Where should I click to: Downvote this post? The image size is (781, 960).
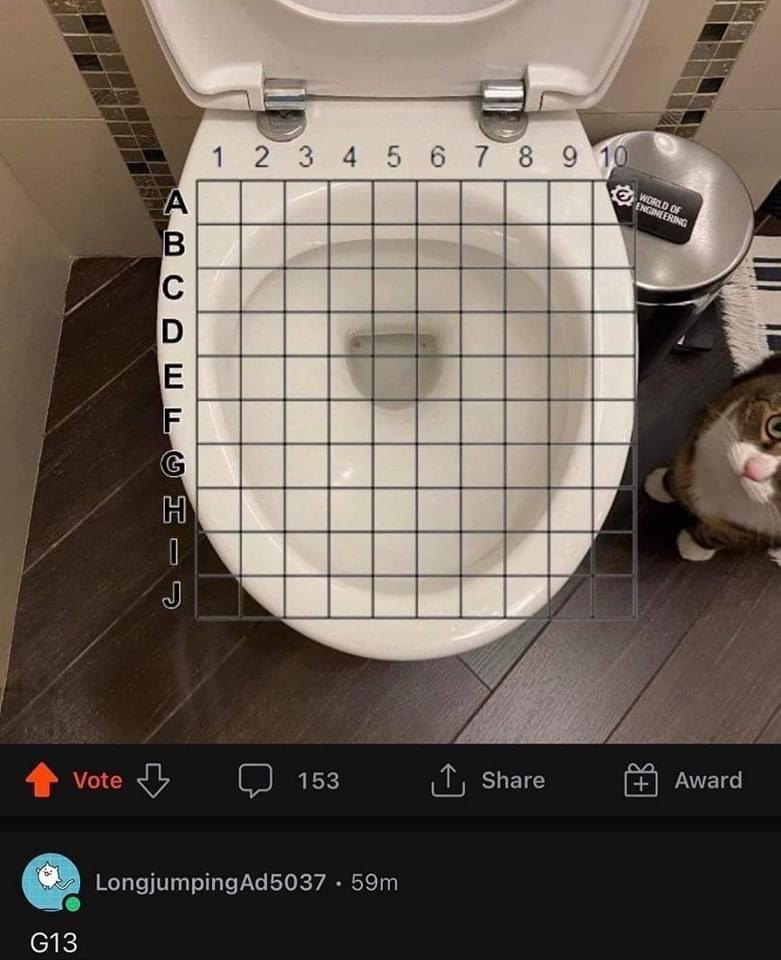click(152, 780)
